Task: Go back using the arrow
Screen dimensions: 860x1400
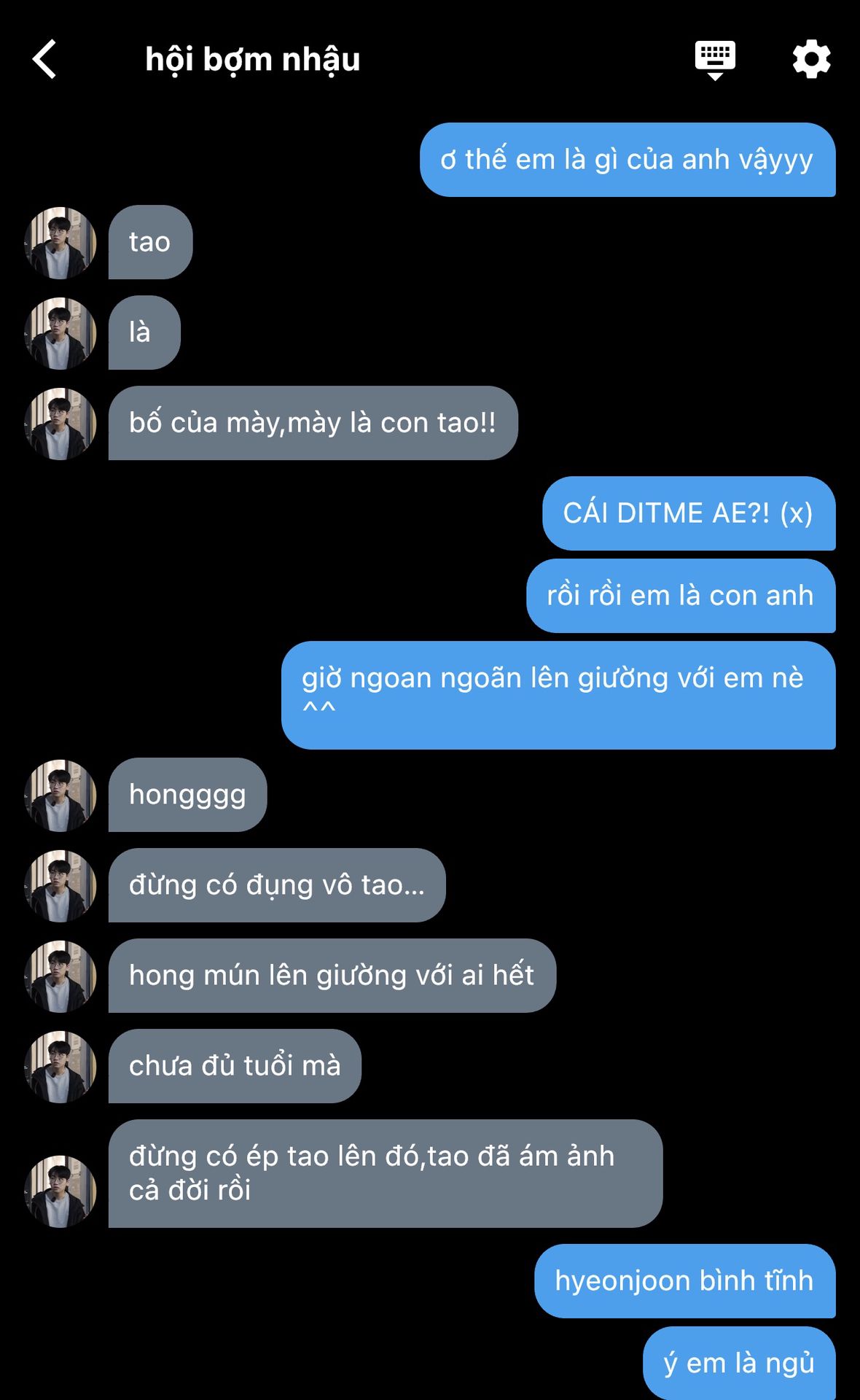Action: pos(45,59)
